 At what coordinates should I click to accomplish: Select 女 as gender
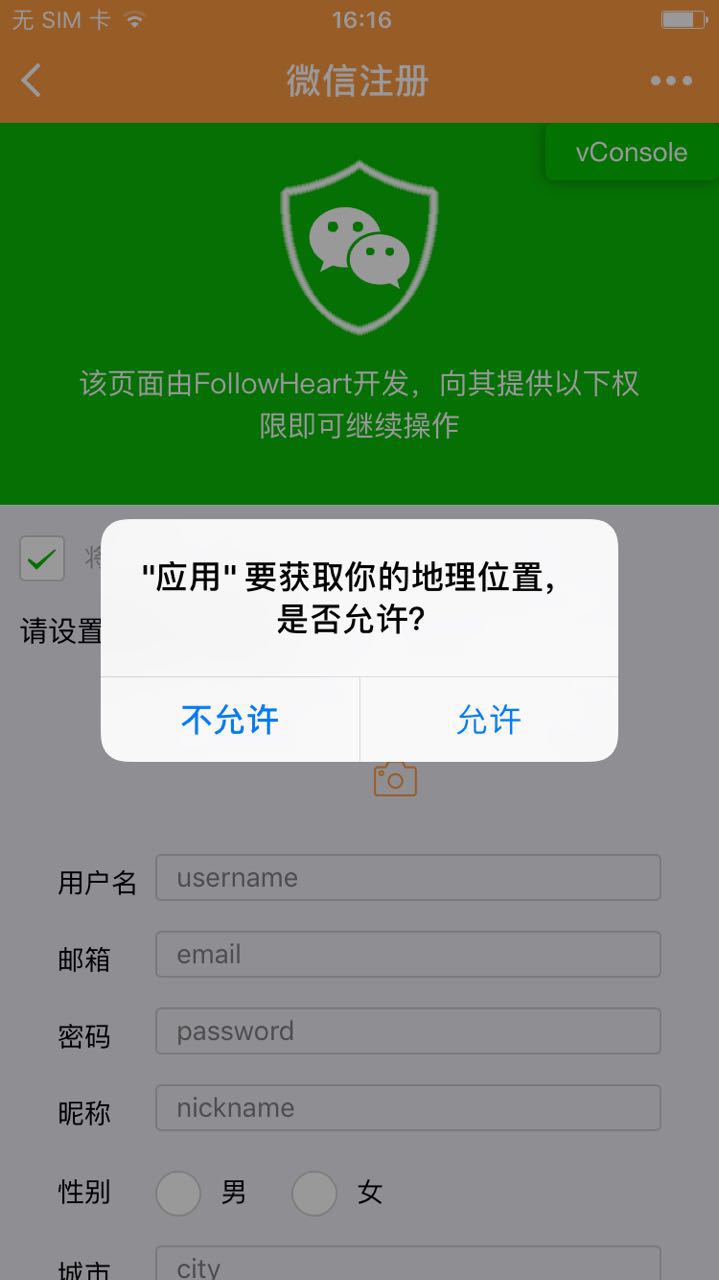(x=314, y=1193)
